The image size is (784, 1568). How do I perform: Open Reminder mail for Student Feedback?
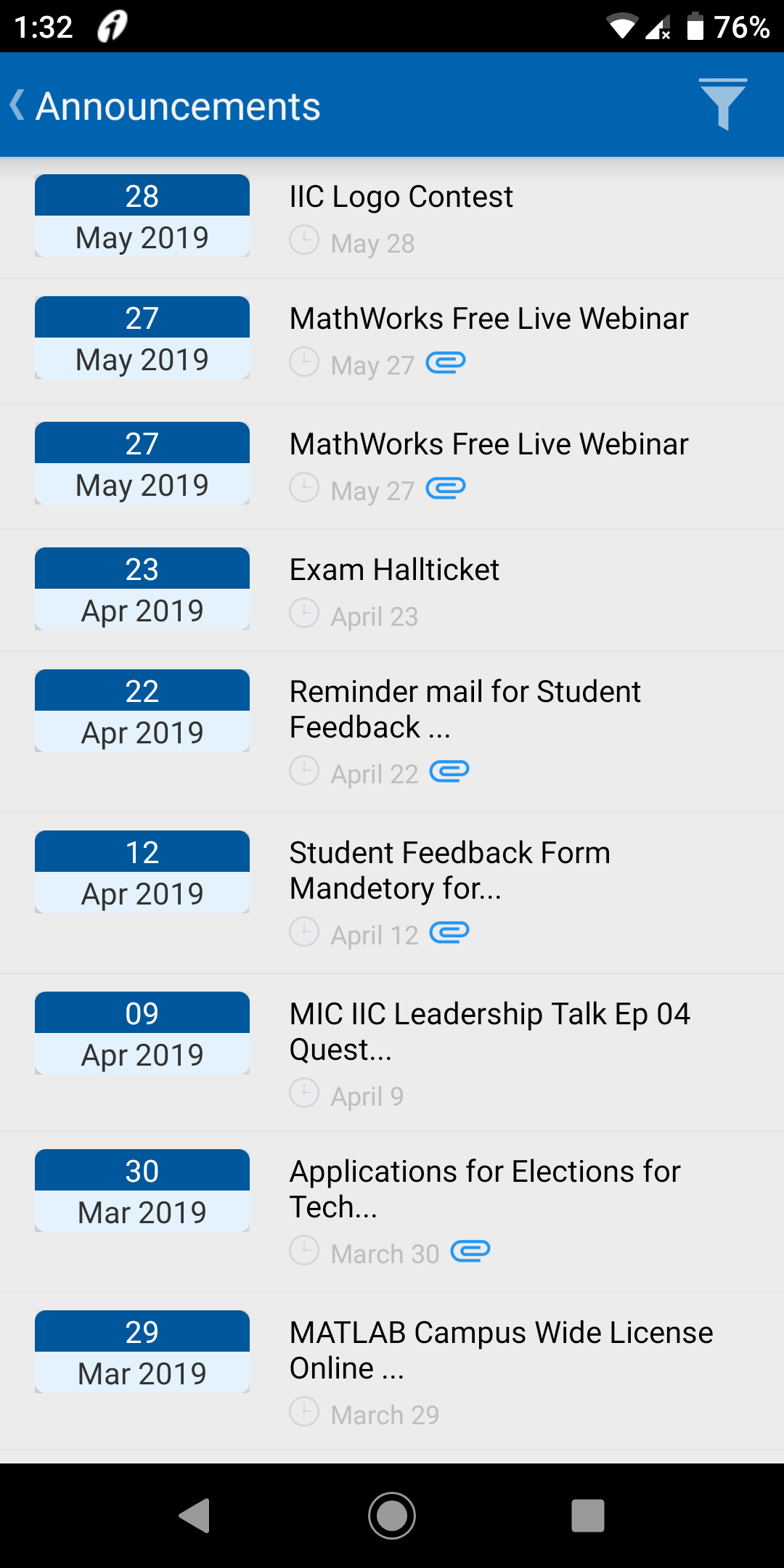pyautogui.click(x=465, y=709)
